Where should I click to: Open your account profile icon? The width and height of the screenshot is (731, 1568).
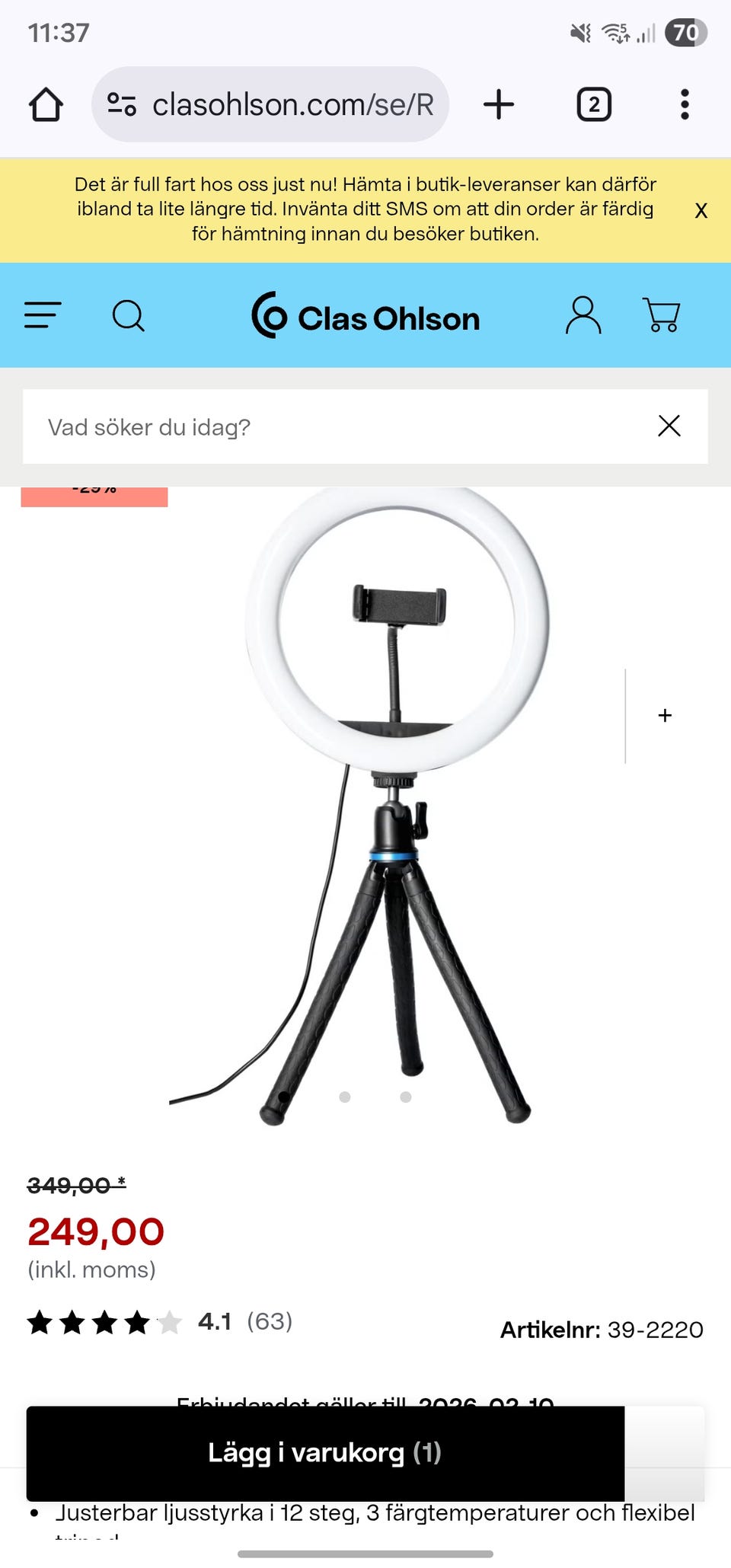583,316
